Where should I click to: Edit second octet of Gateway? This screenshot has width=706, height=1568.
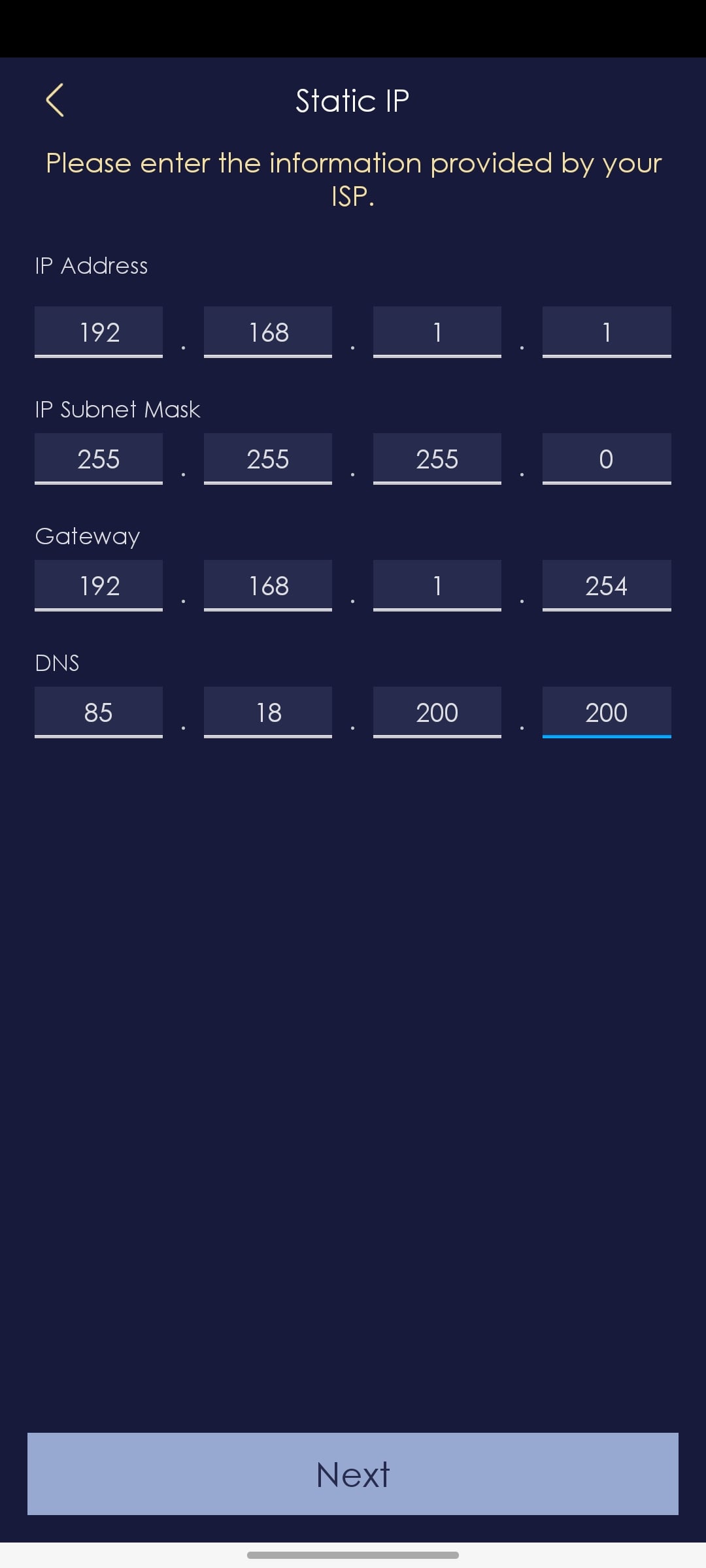(268, 585)
